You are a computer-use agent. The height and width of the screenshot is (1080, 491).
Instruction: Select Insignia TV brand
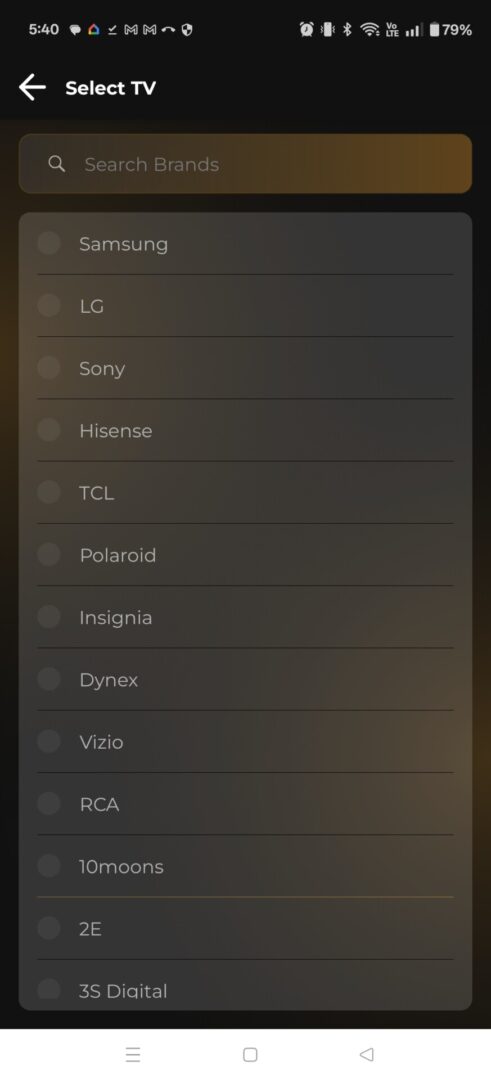click(x=245, y=617)
